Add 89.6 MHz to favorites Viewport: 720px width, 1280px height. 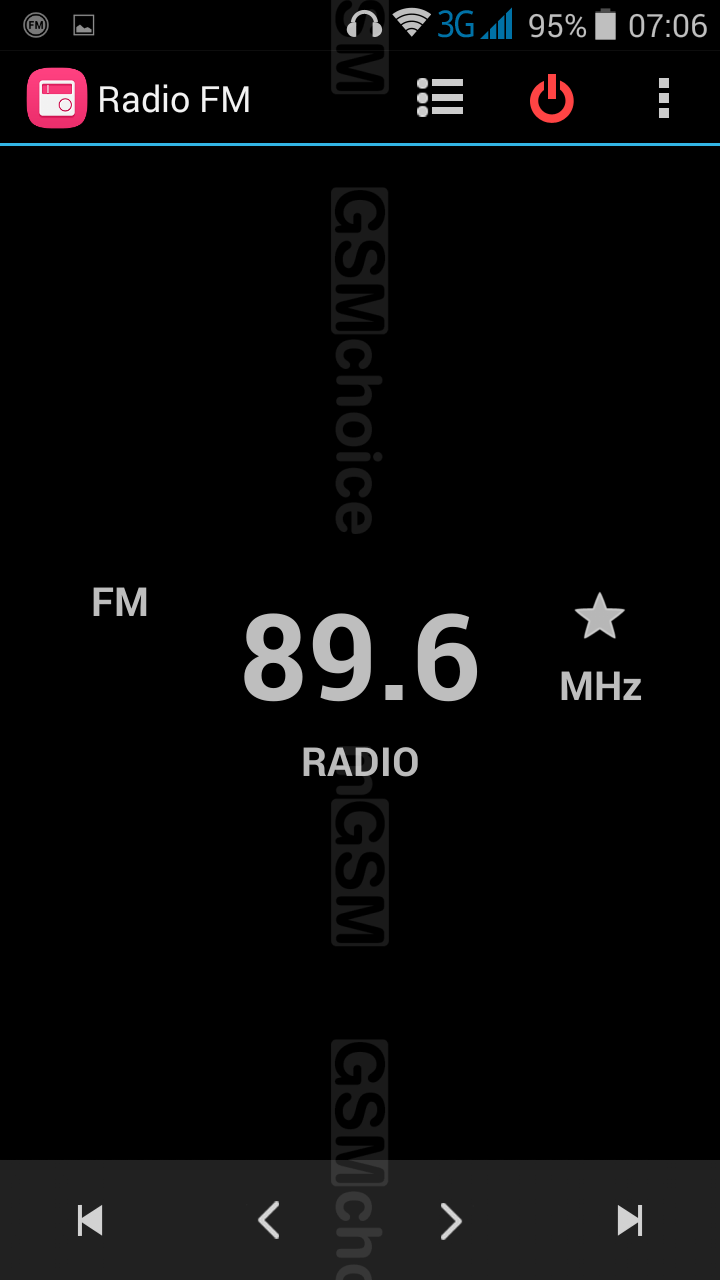tap(599, 616)
